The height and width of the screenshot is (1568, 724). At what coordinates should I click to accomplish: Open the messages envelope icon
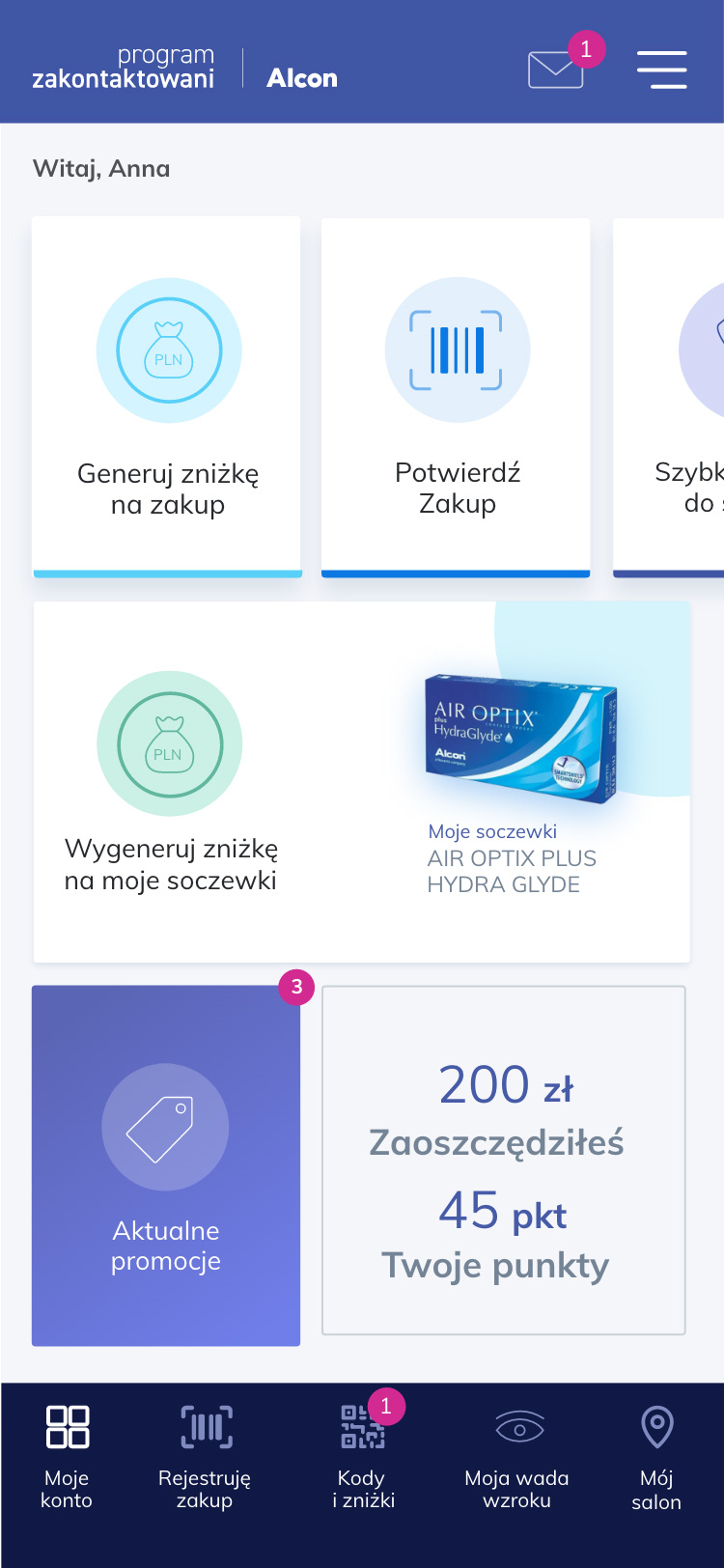coord(557,70)
